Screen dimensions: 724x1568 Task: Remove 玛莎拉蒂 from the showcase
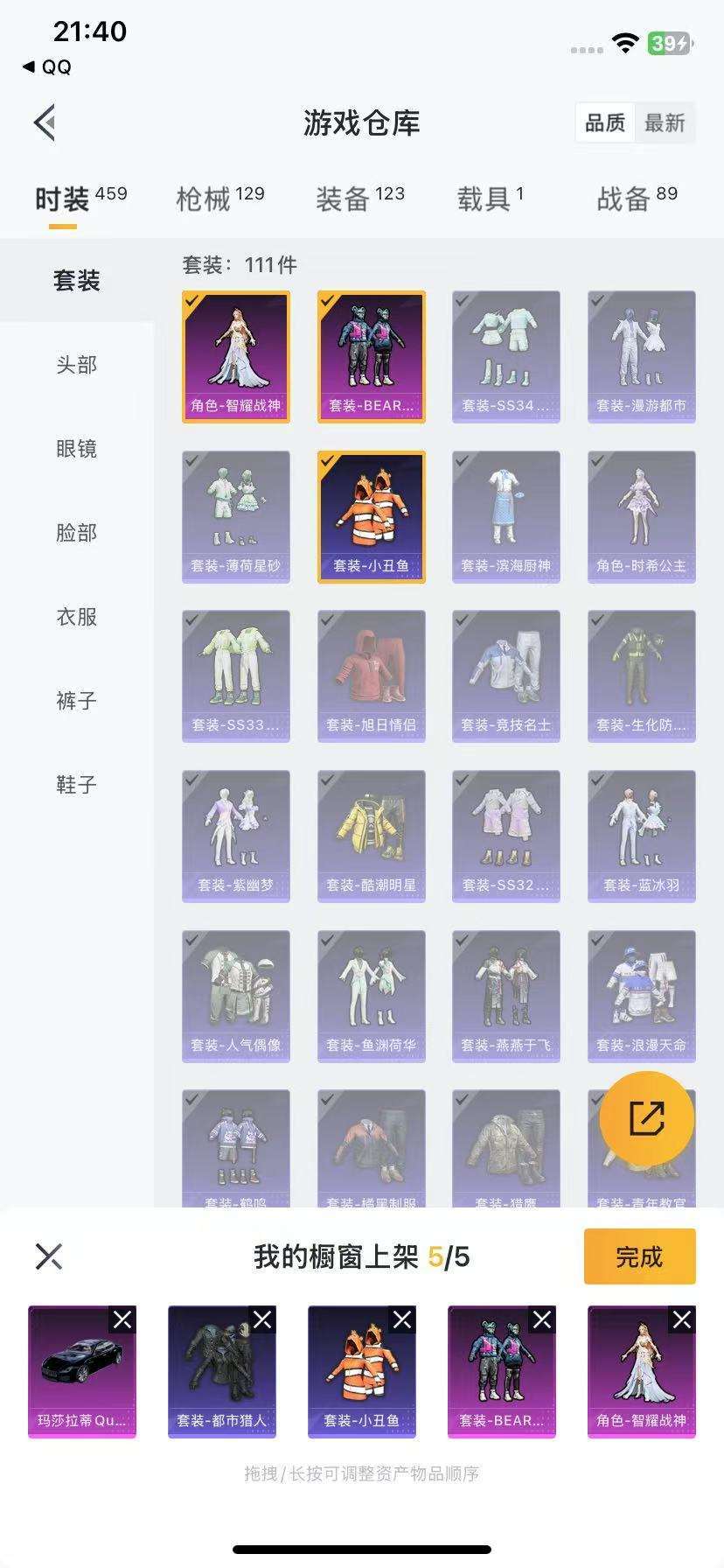(122, 1319)
